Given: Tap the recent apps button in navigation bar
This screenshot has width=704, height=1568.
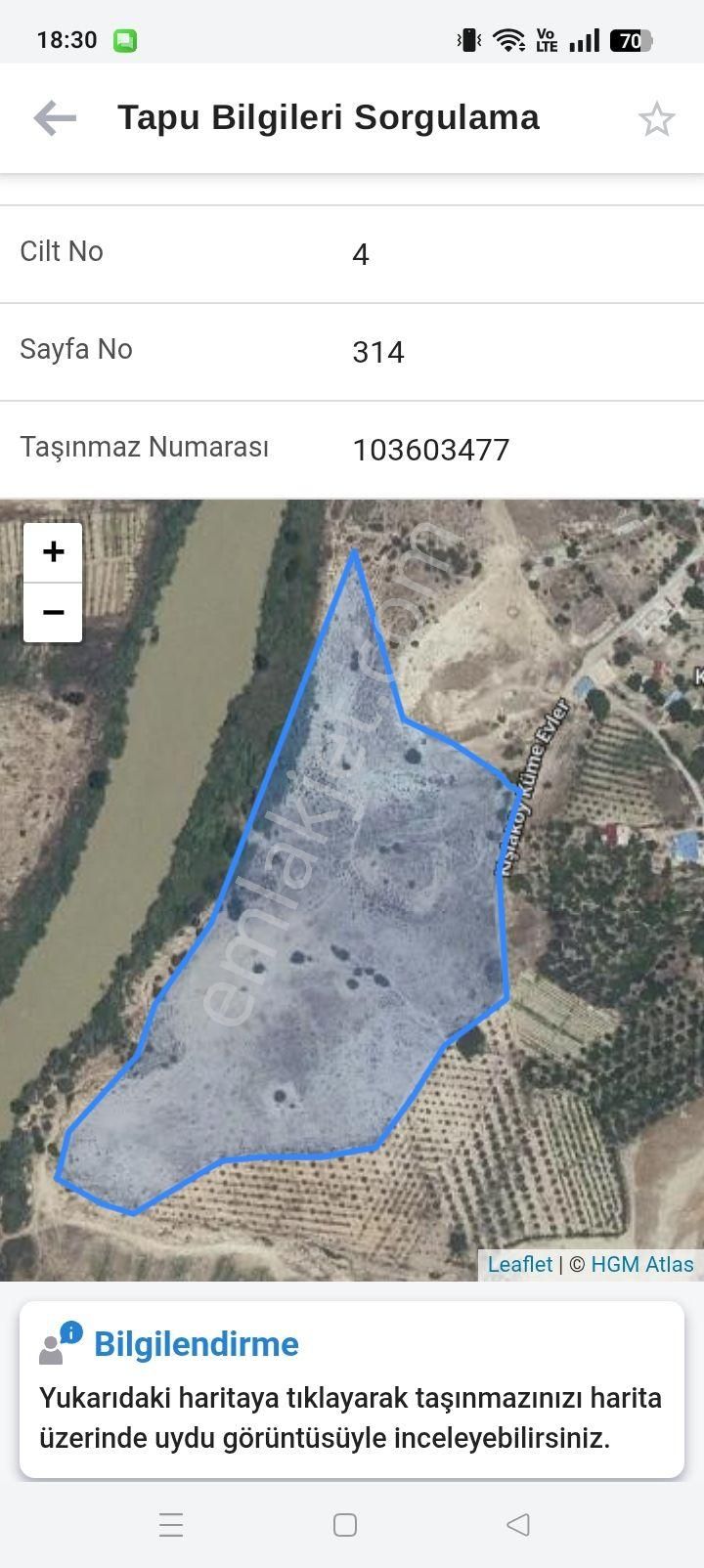Looking at the screenshot, I should click(x=171, y=1524).
